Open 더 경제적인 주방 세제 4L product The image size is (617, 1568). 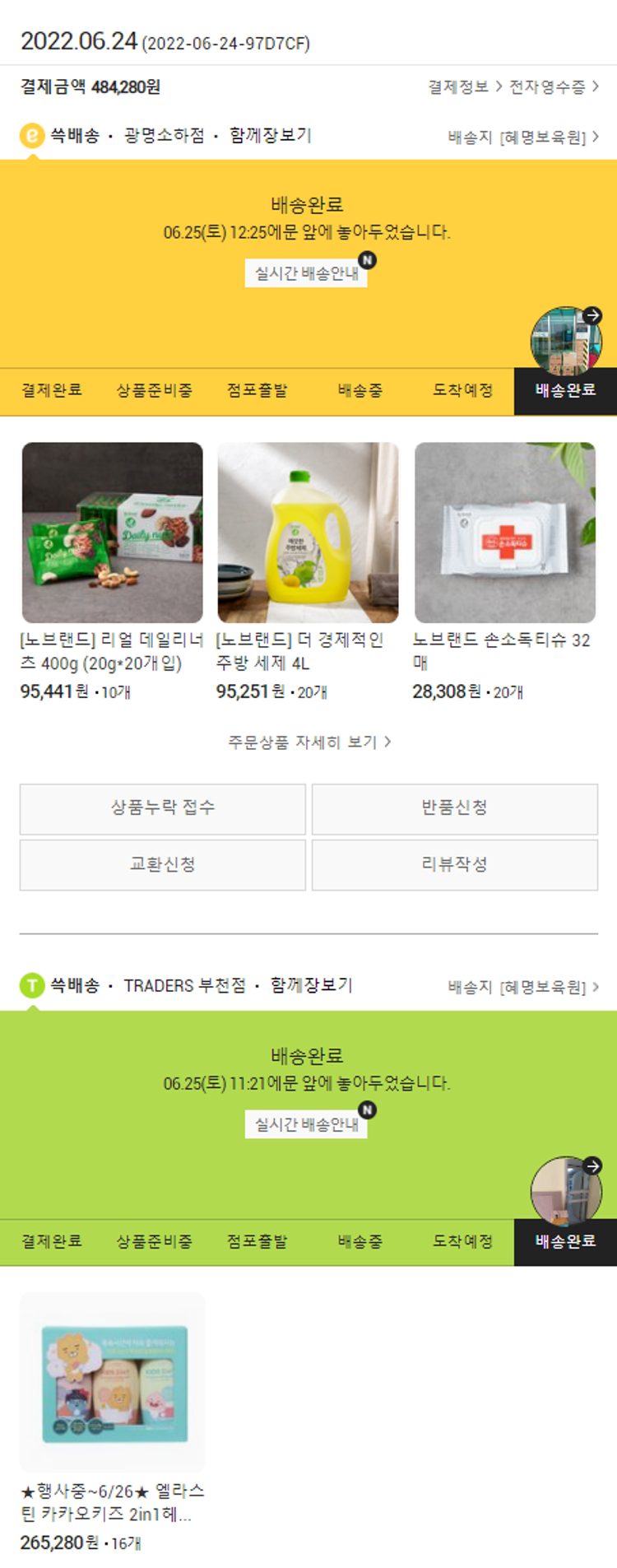(308, 533)
